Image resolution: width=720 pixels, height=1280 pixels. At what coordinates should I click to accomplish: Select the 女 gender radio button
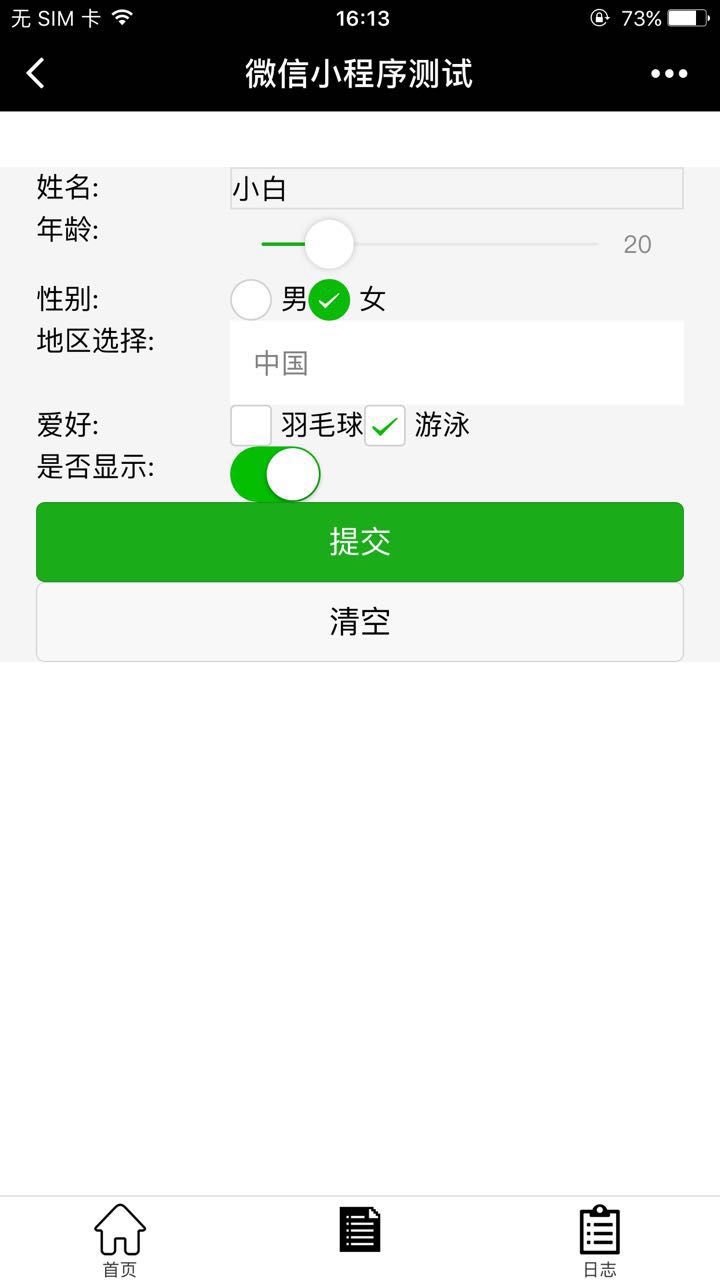[329, 300]
